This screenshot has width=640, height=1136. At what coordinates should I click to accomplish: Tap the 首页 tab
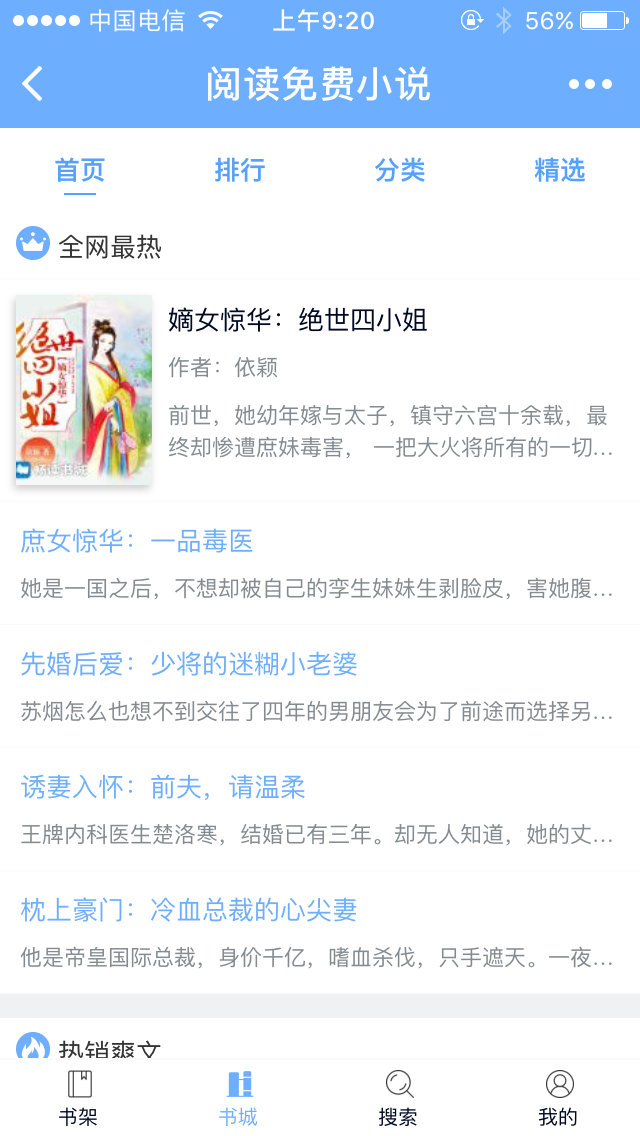[80, 170]
